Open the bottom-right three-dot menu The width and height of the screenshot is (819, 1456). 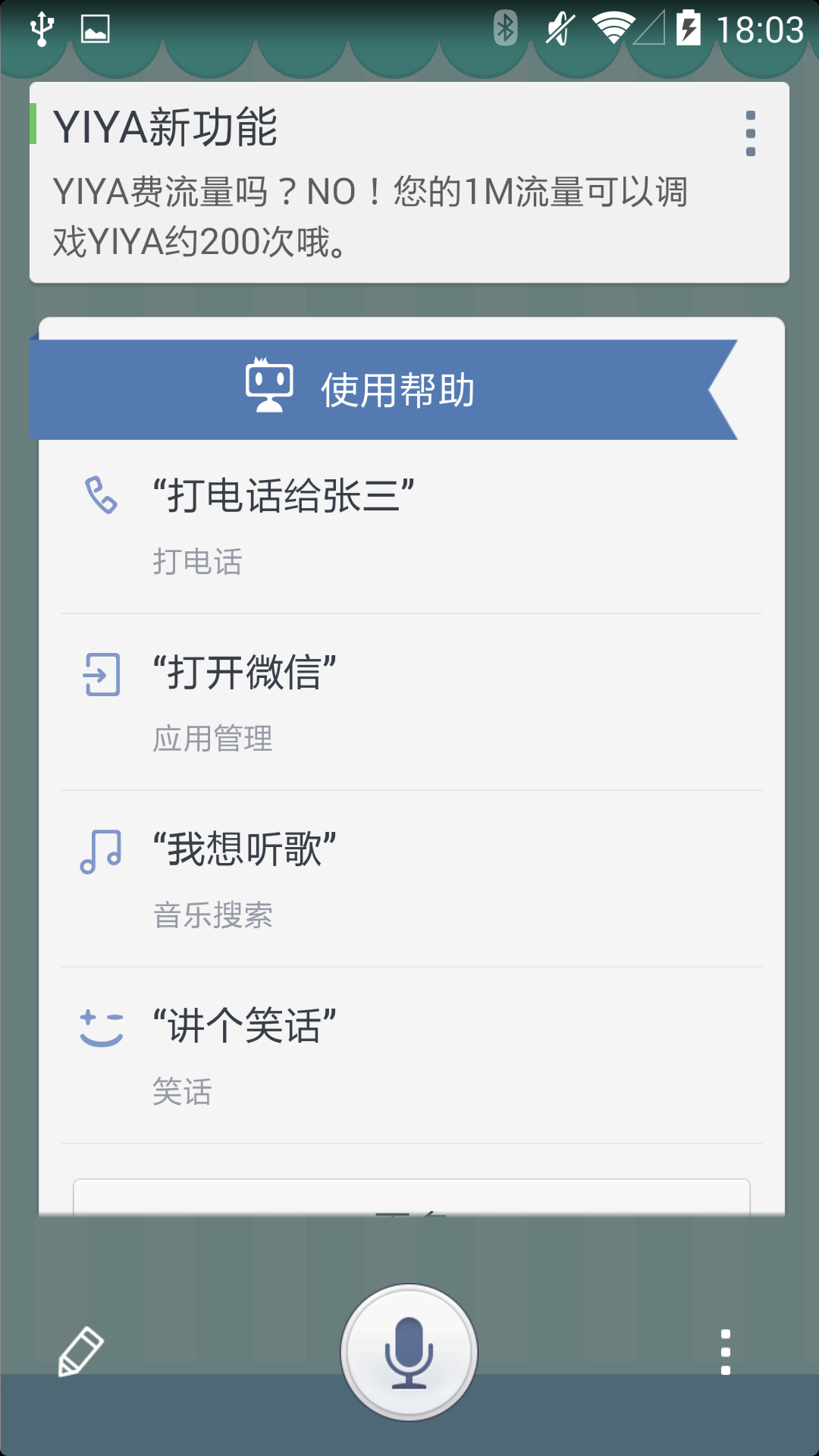(x=726, y=1351)
